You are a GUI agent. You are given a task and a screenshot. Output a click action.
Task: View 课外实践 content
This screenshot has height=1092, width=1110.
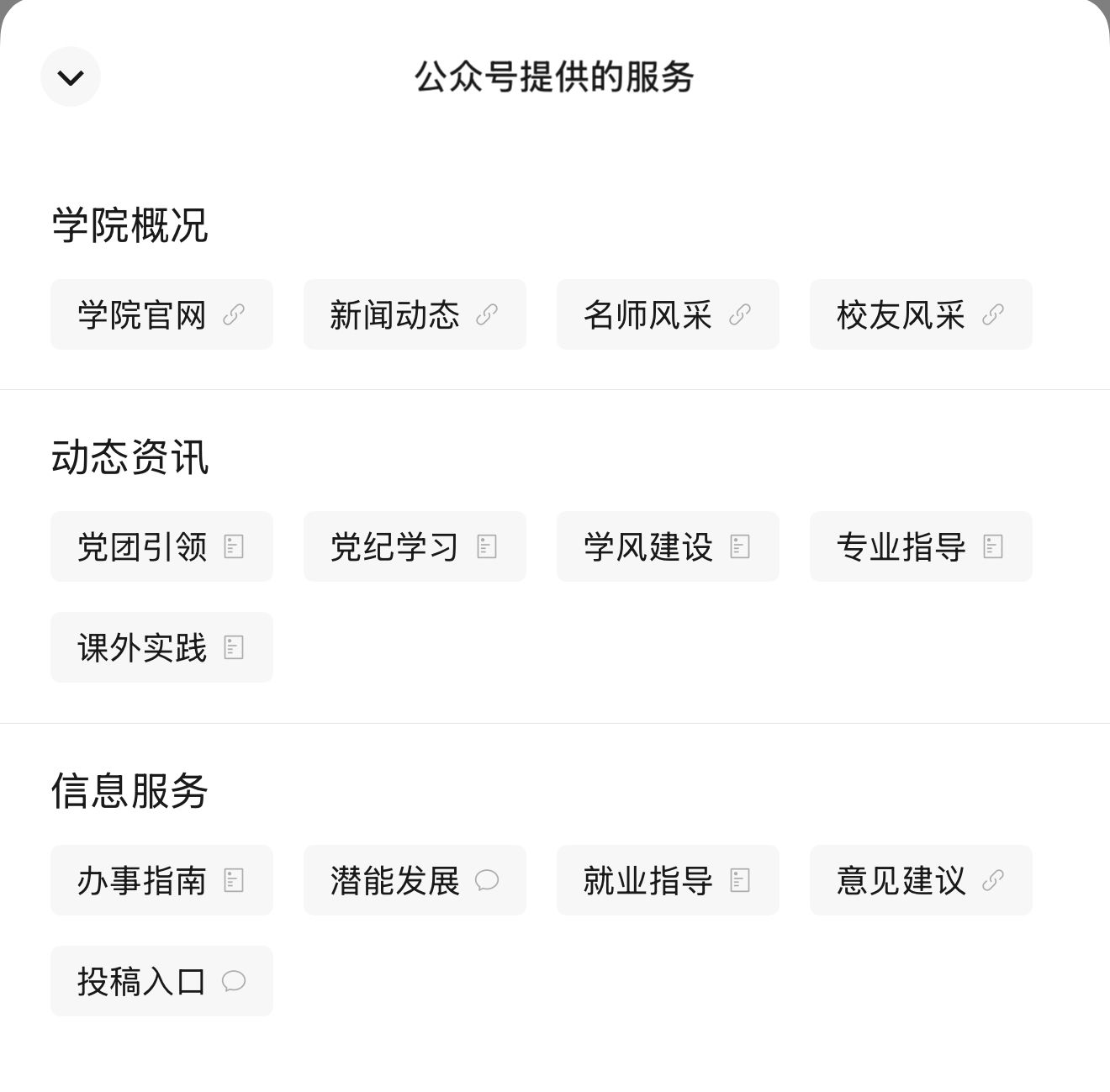(161, 647)
